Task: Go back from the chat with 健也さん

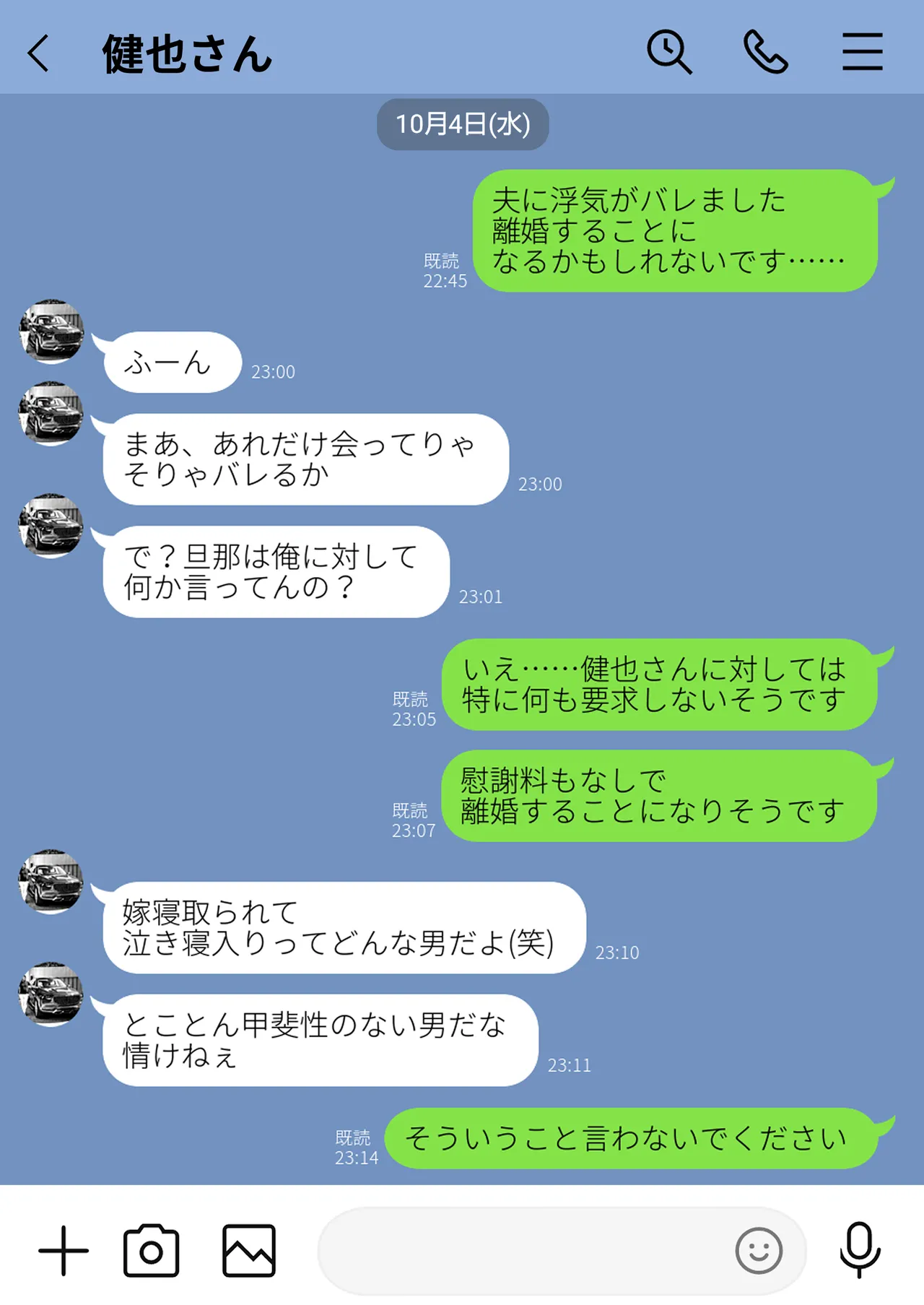Action: 39,53
